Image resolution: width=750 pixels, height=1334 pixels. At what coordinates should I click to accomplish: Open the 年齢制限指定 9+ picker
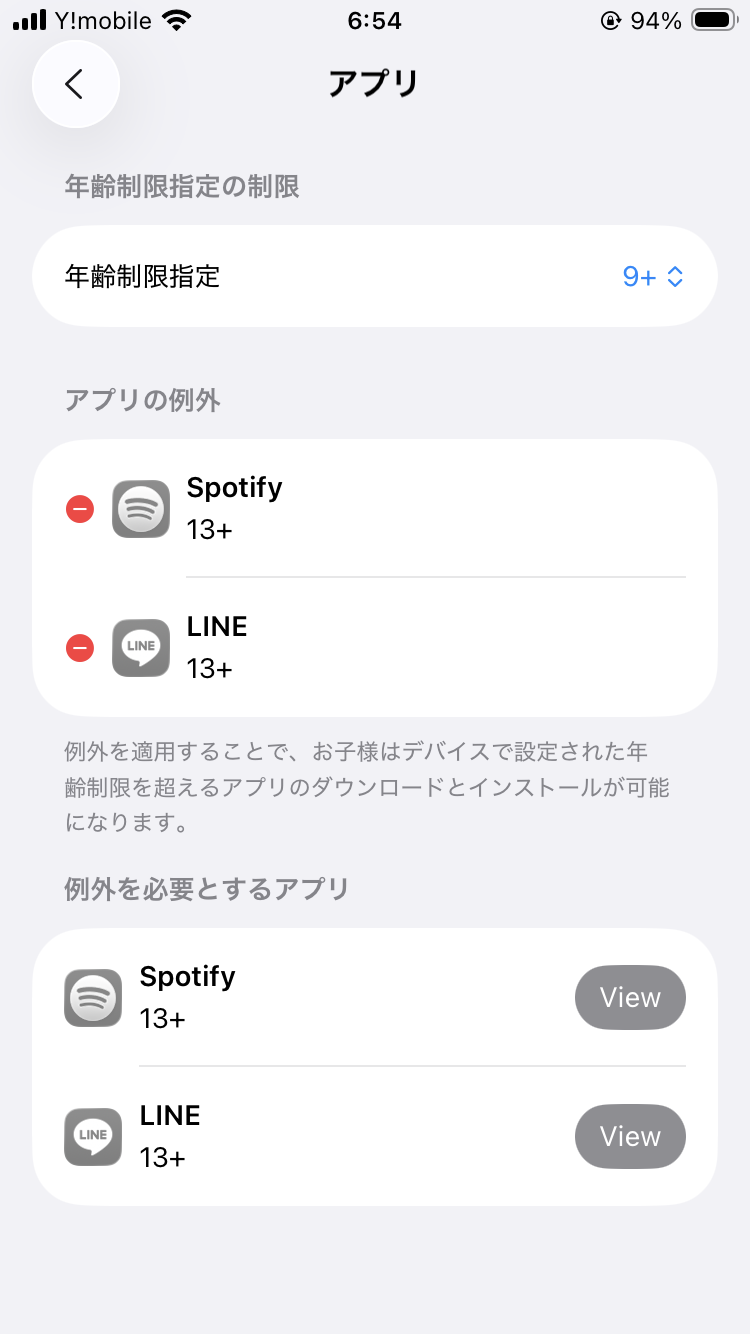(652, 277)
